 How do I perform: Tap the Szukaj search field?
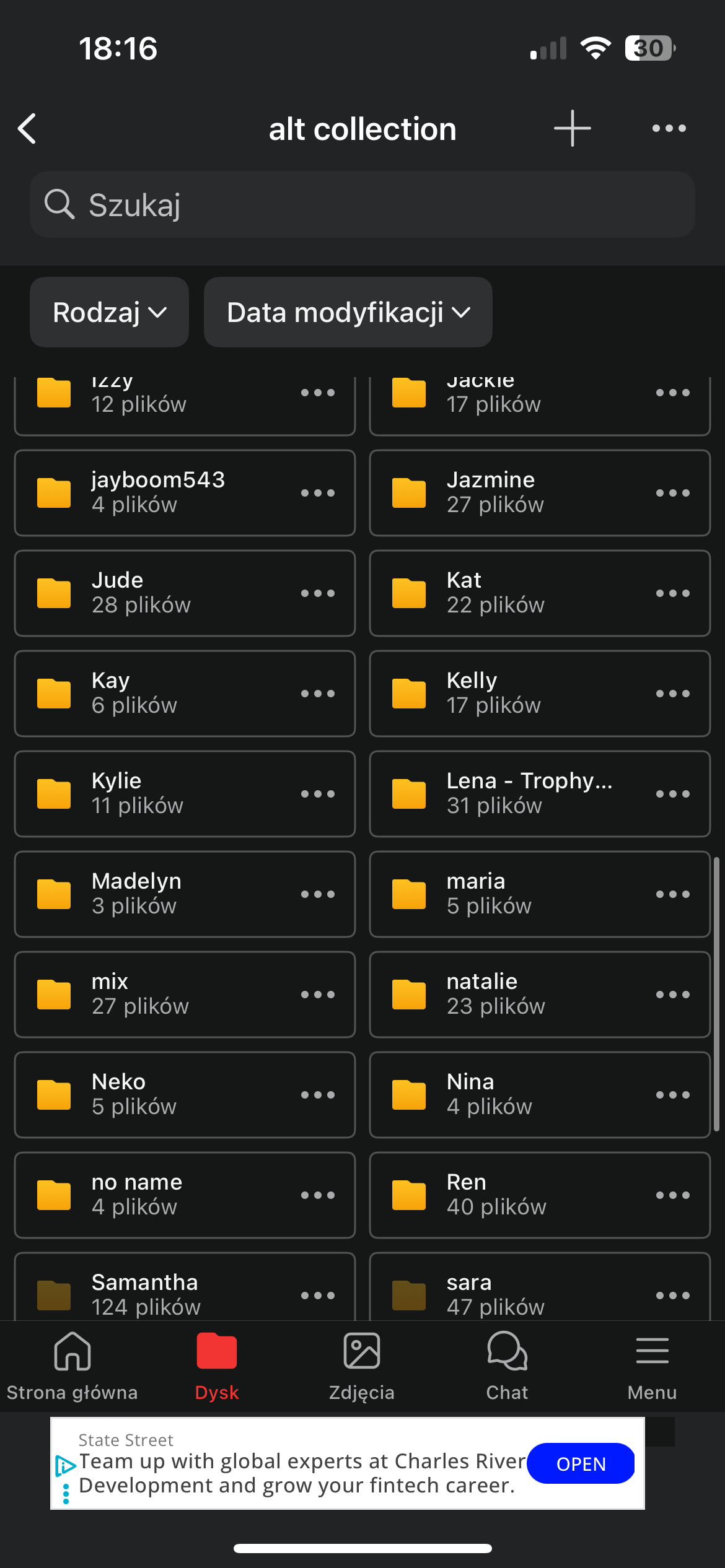(362, 204)
